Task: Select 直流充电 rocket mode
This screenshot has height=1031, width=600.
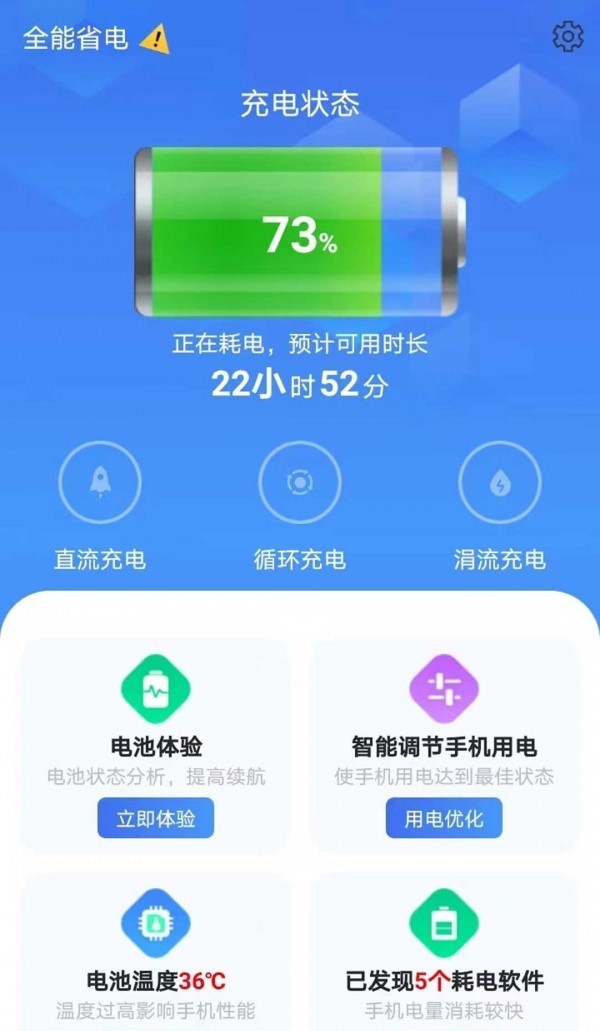Action: (x=100, y=483)
